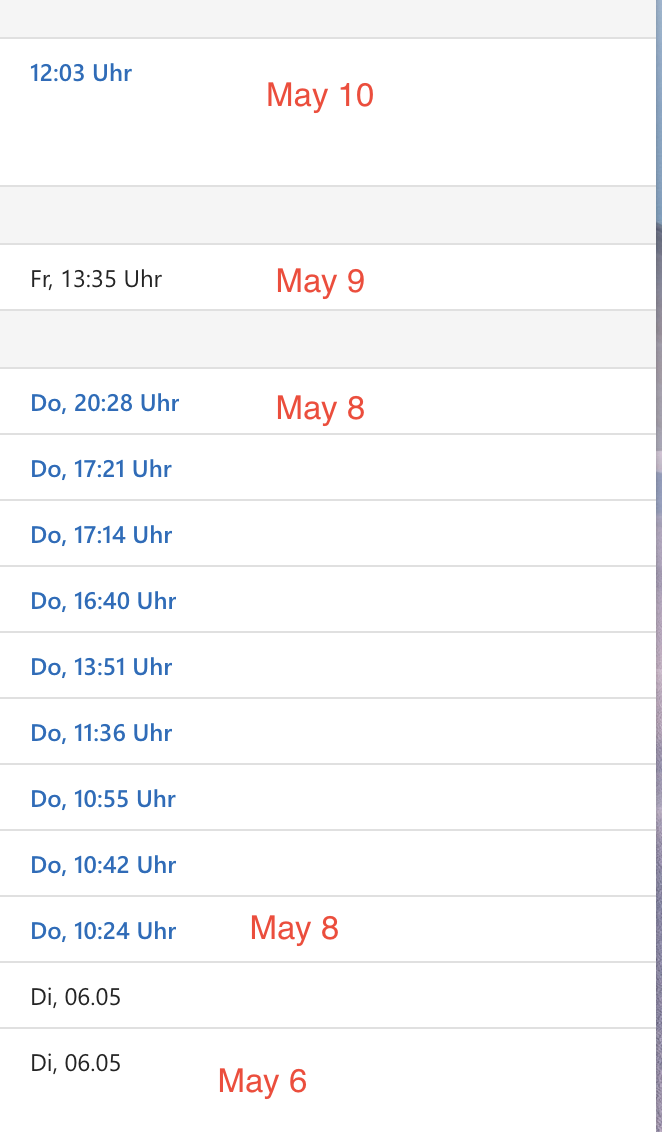Screen dimensions: 662x1132
Task: Open the message from Do, 17:14 Uhr
Action: [328, 534]
